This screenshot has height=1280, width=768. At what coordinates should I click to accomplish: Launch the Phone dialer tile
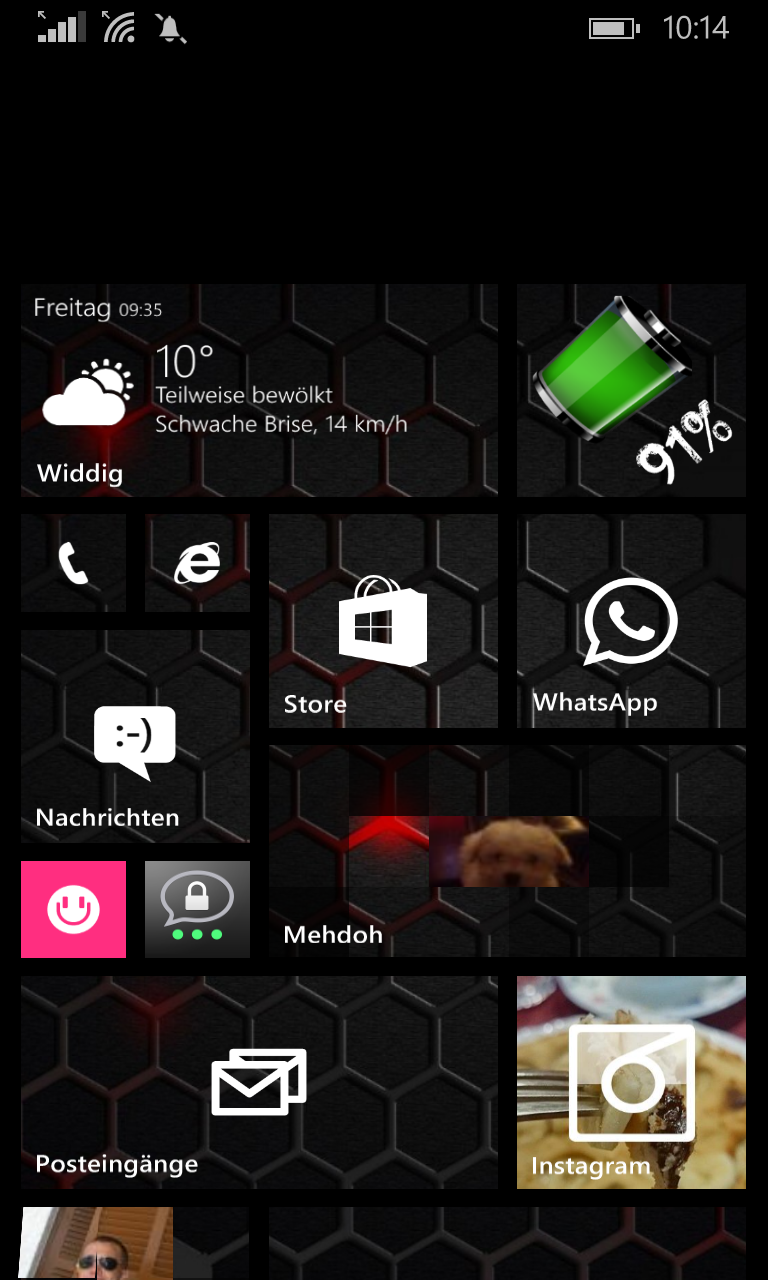(73, 563)
